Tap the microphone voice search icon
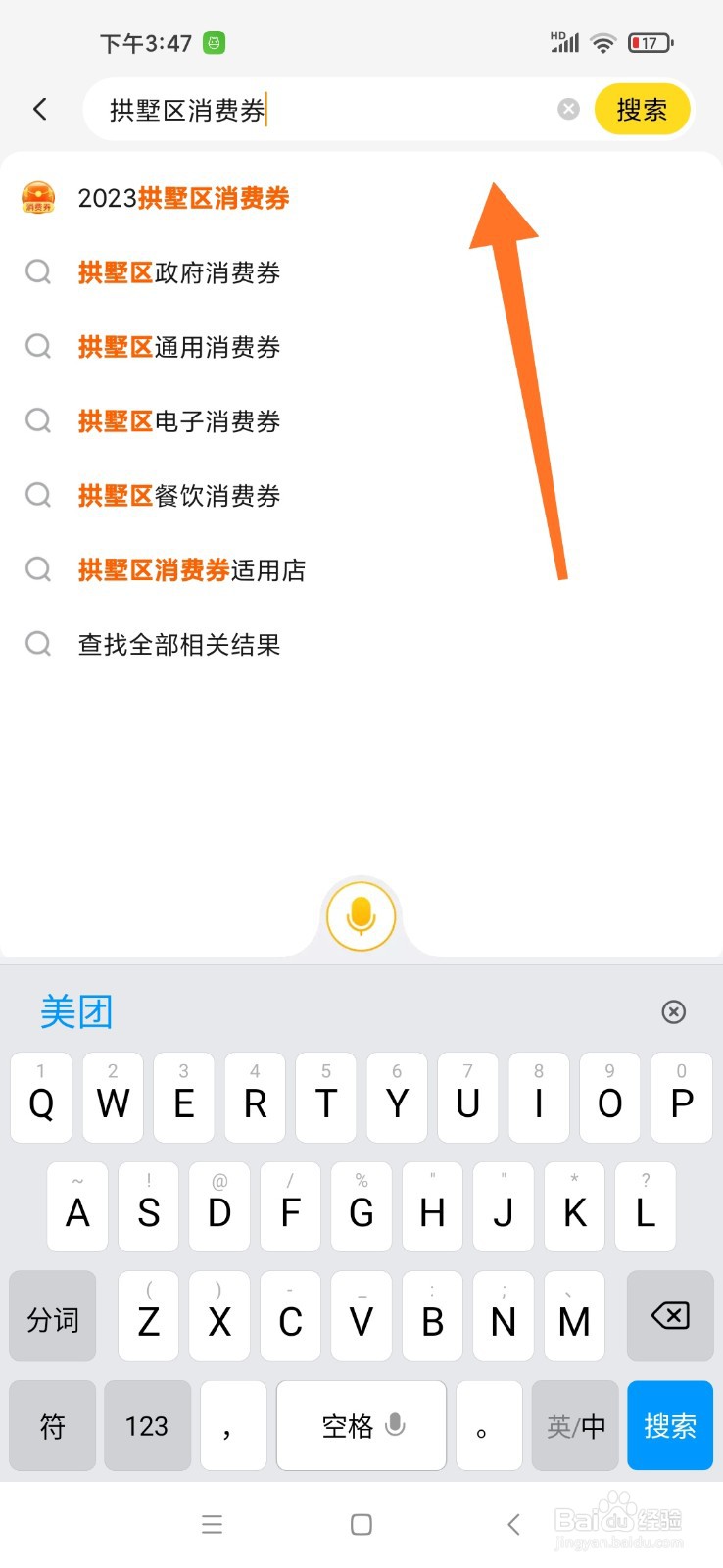This screenshot has width=723, height=1568. click(361, 915)
